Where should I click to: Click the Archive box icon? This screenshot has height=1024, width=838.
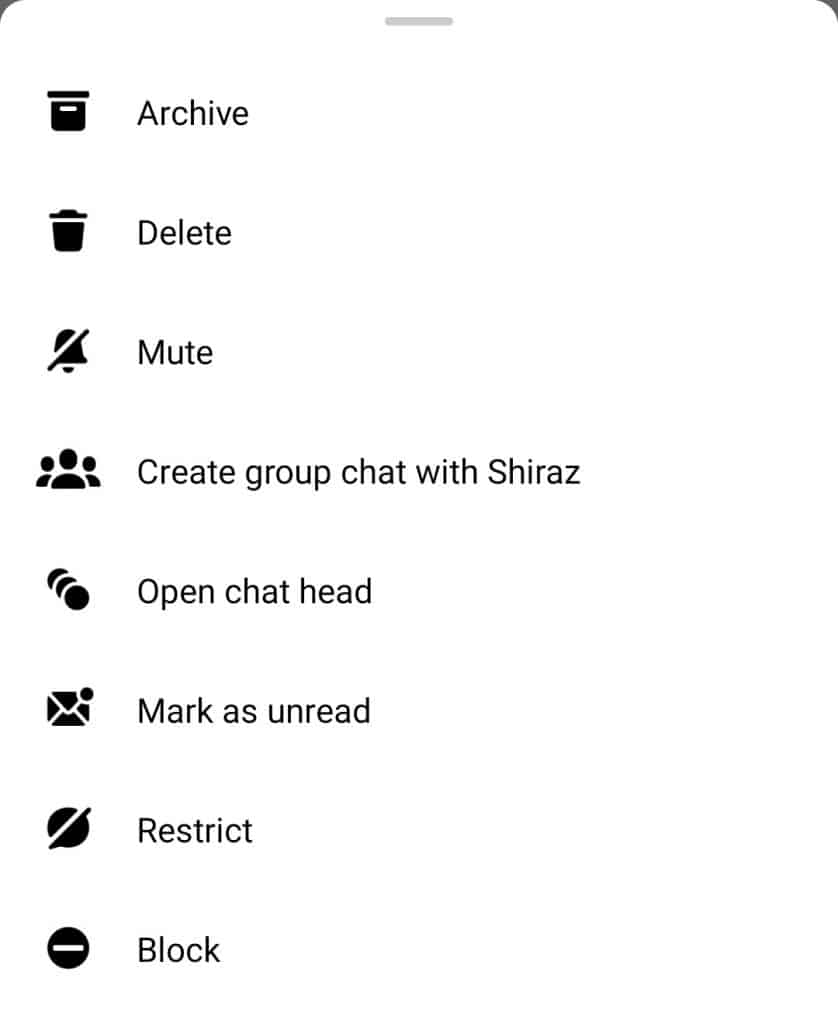(x=68, y=112)
